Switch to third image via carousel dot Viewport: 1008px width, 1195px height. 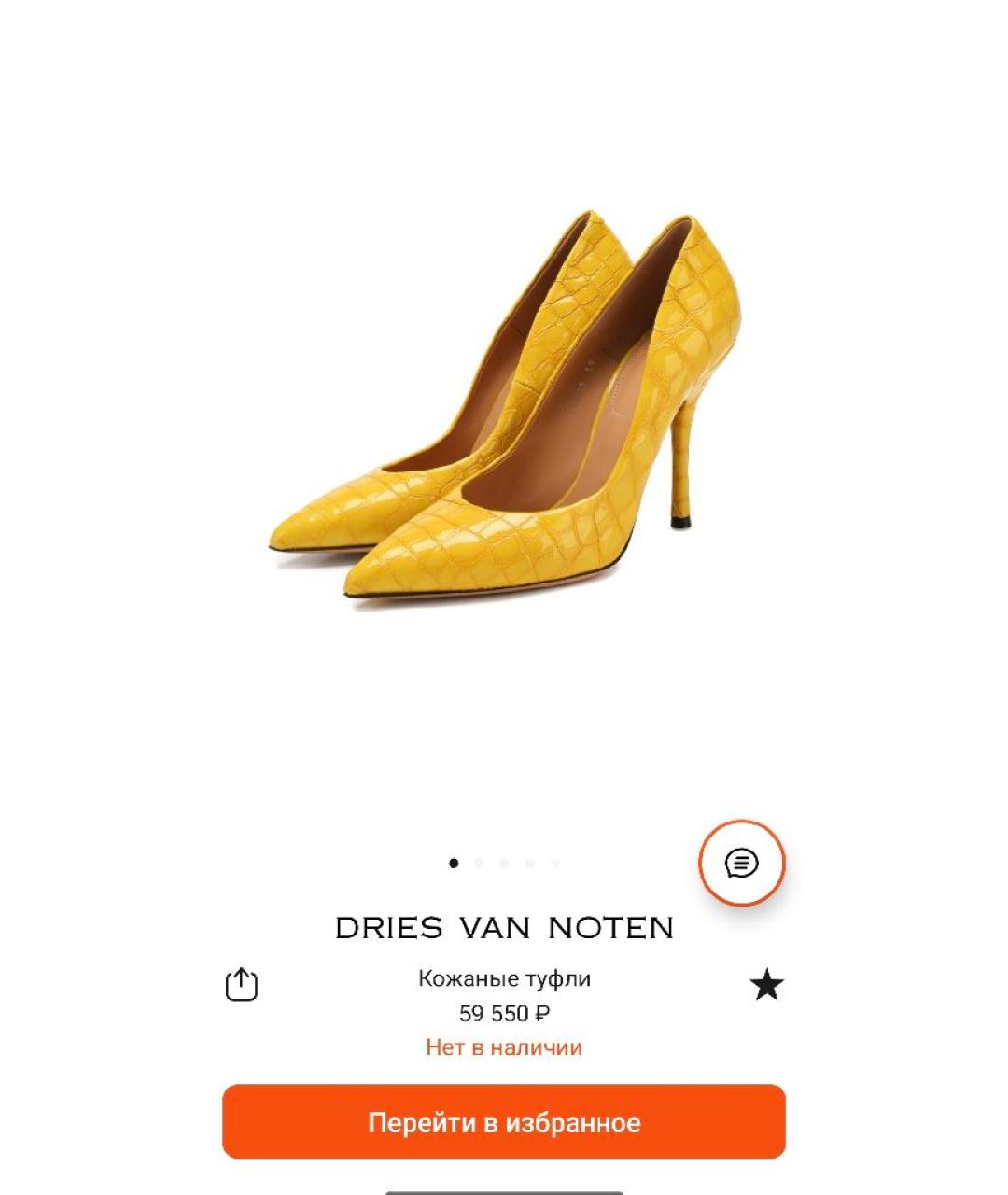tap(506, 864)
